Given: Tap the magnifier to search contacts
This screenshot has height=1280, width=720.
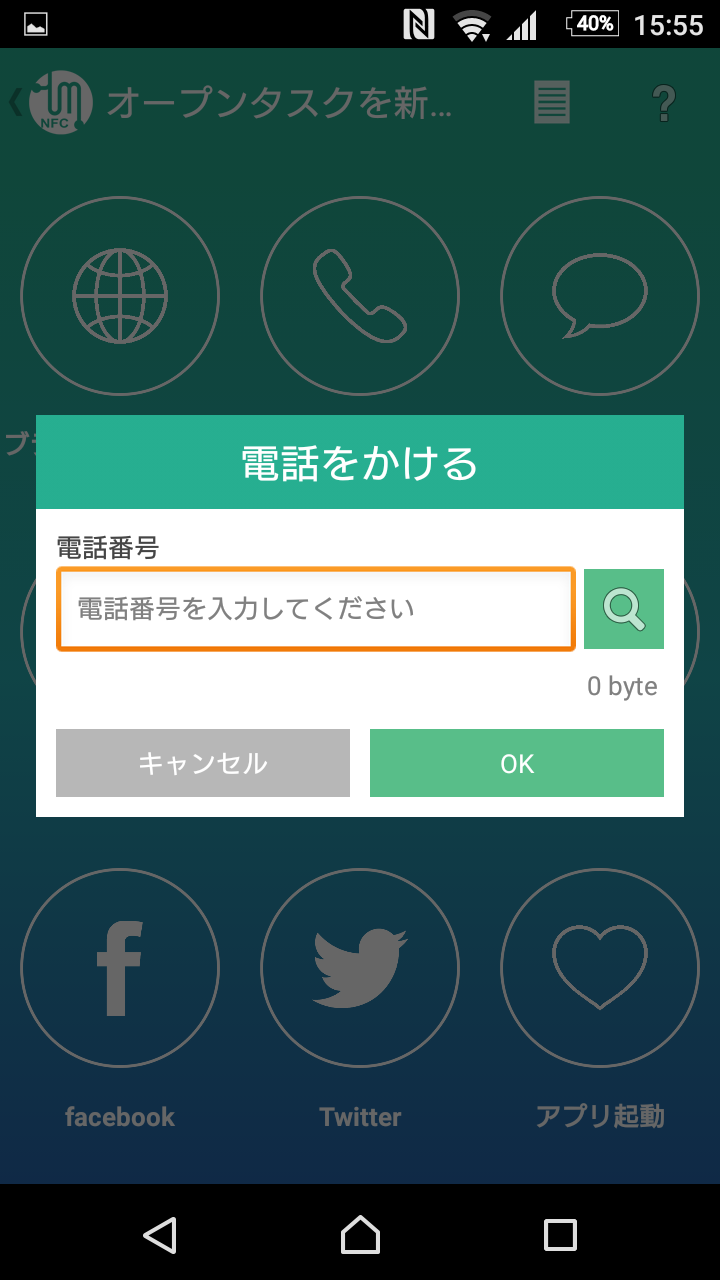Looking at the screenshot, I should 624,609.
